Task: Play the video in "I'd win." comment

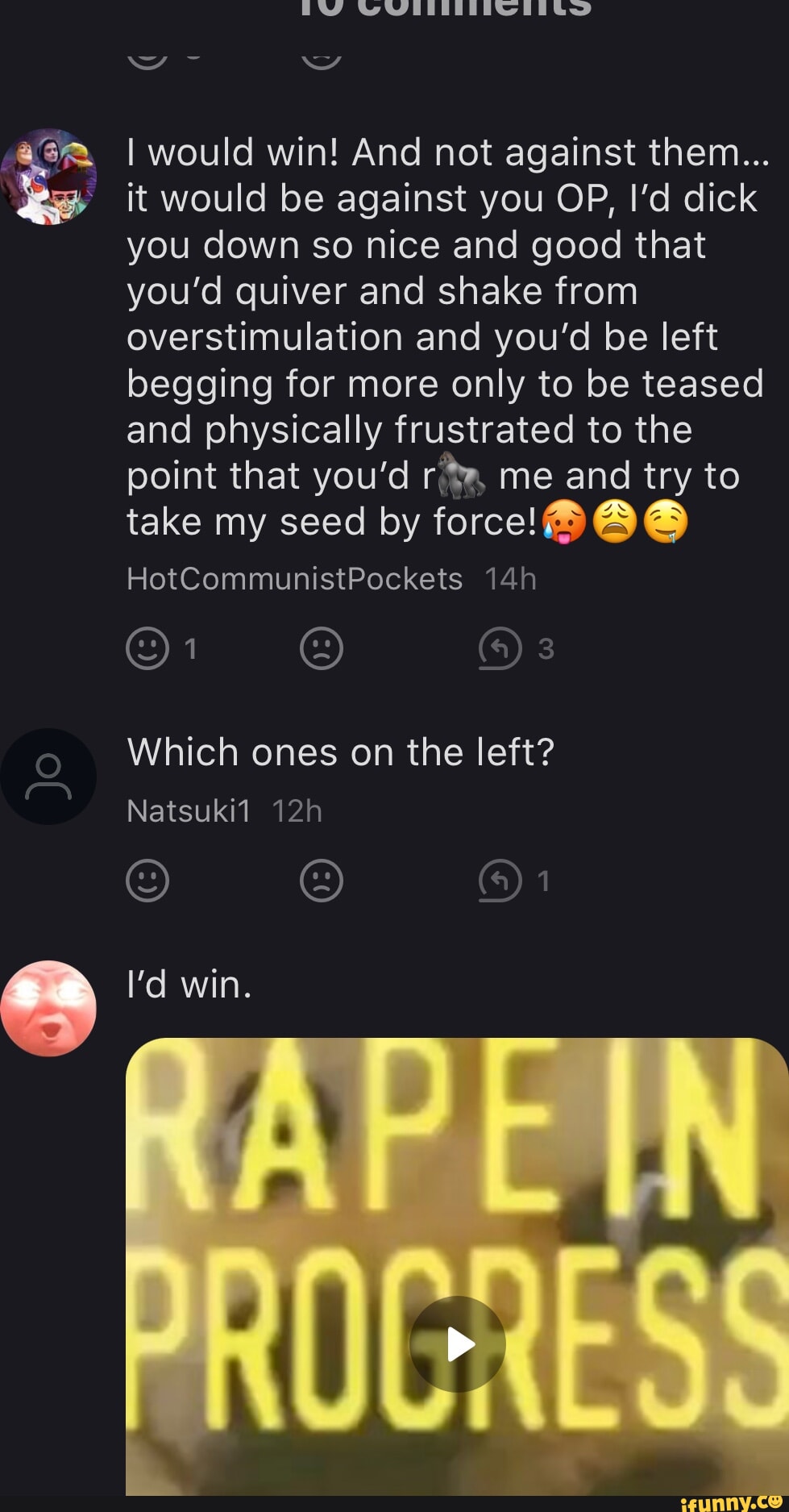Action: [458, 1343]
